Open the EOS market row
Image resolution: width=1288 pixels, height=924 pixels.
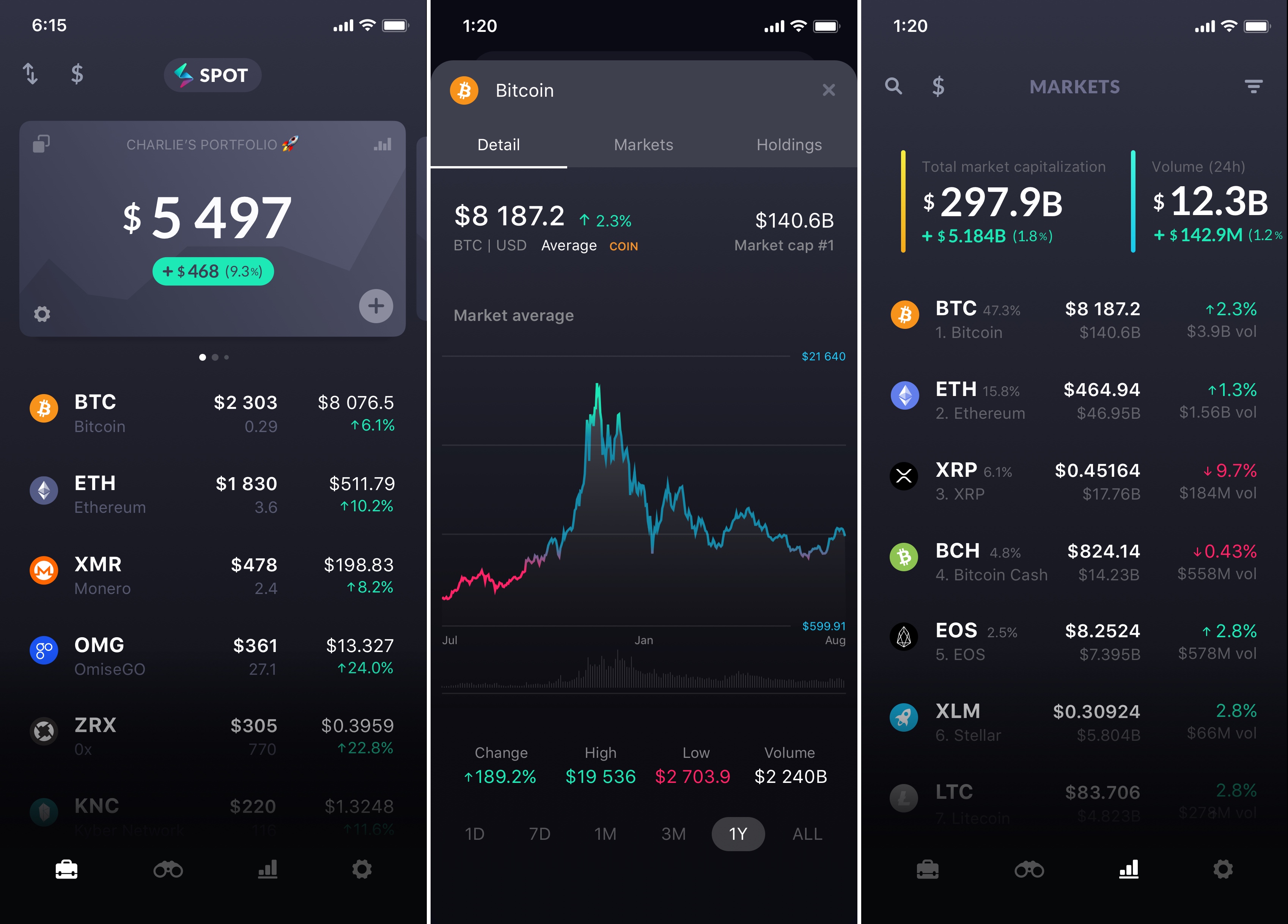pyautogui.click(x=1073, y=642)
